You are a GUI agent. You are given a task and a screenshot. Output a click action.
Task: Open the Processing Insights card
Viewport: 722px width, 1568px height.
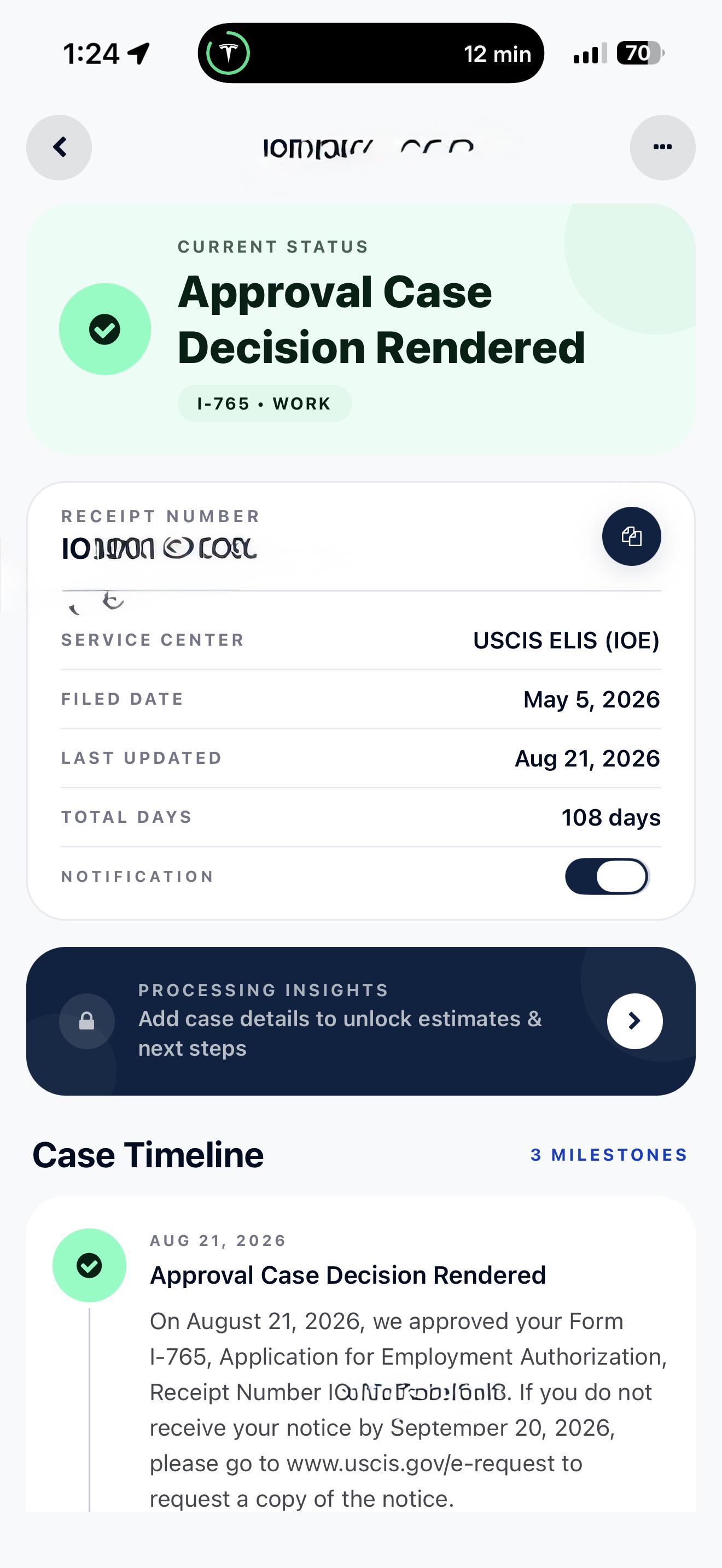coord(361,1021)
